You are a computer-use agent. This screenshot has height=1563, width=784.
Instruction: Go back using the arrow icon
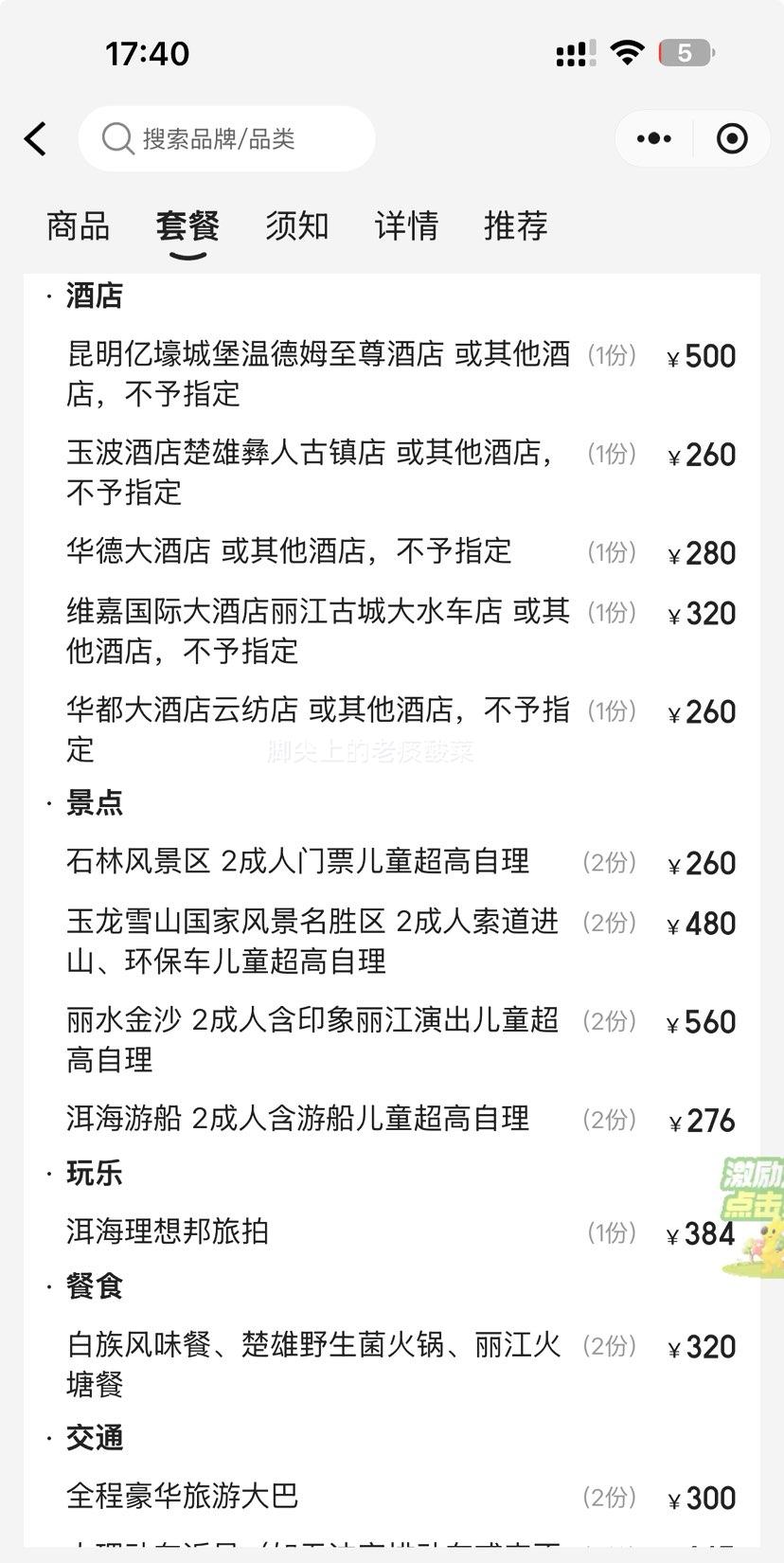(35, 139)
